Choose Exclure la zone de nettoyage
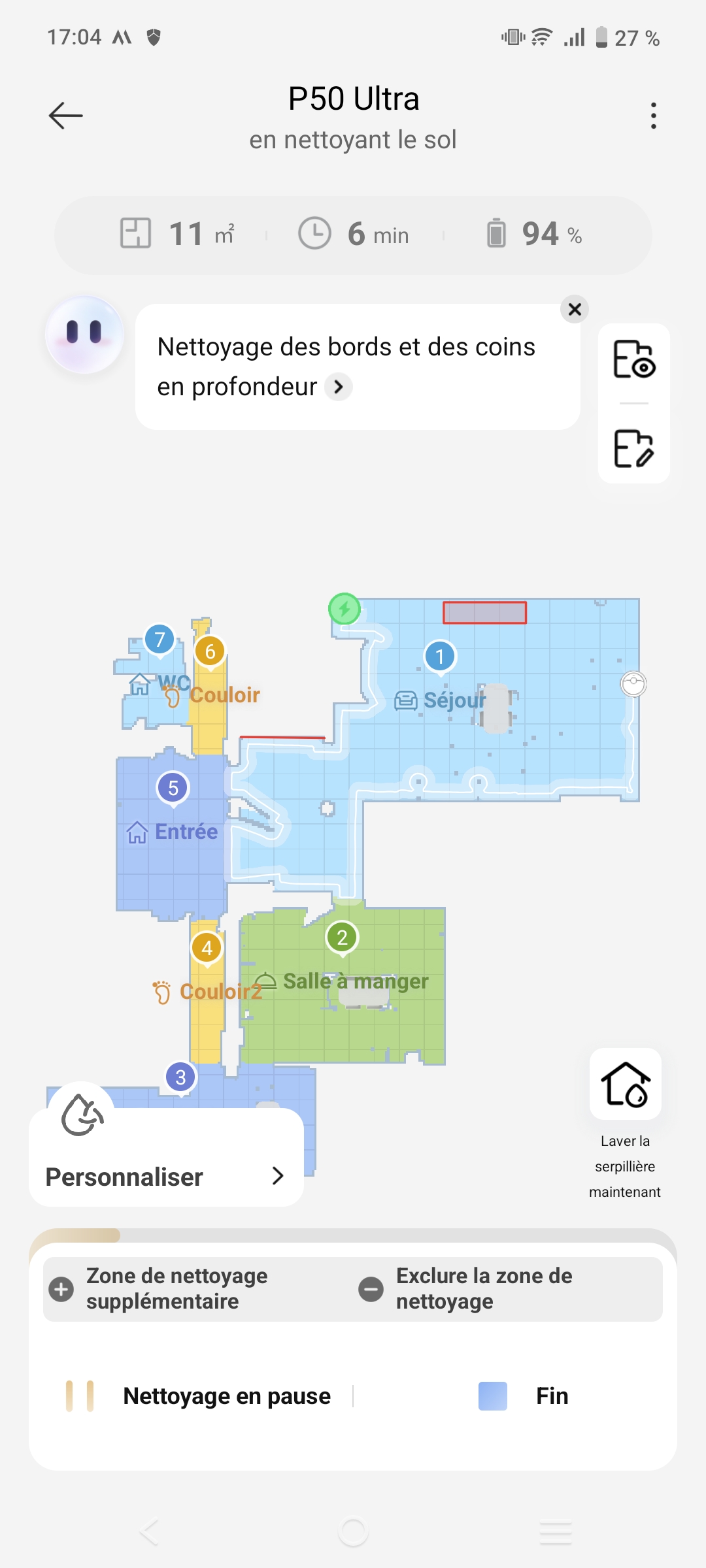The height and width of the screenshot is (1568, 706). [484, 1289]
